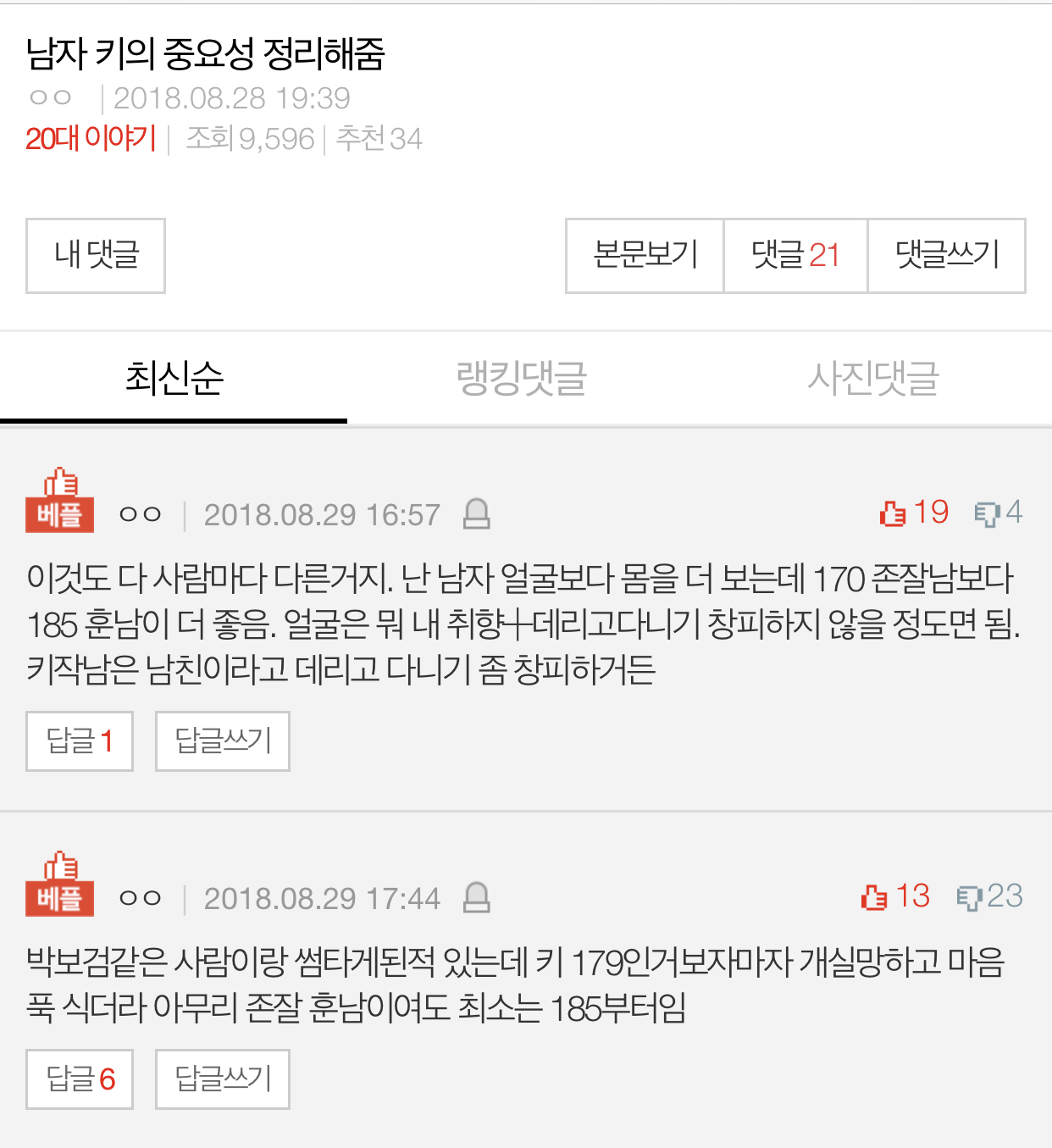The image size is (1052, 1148).
Task: Open the 20대 이야기 category link
Action: tap(91, 138)
